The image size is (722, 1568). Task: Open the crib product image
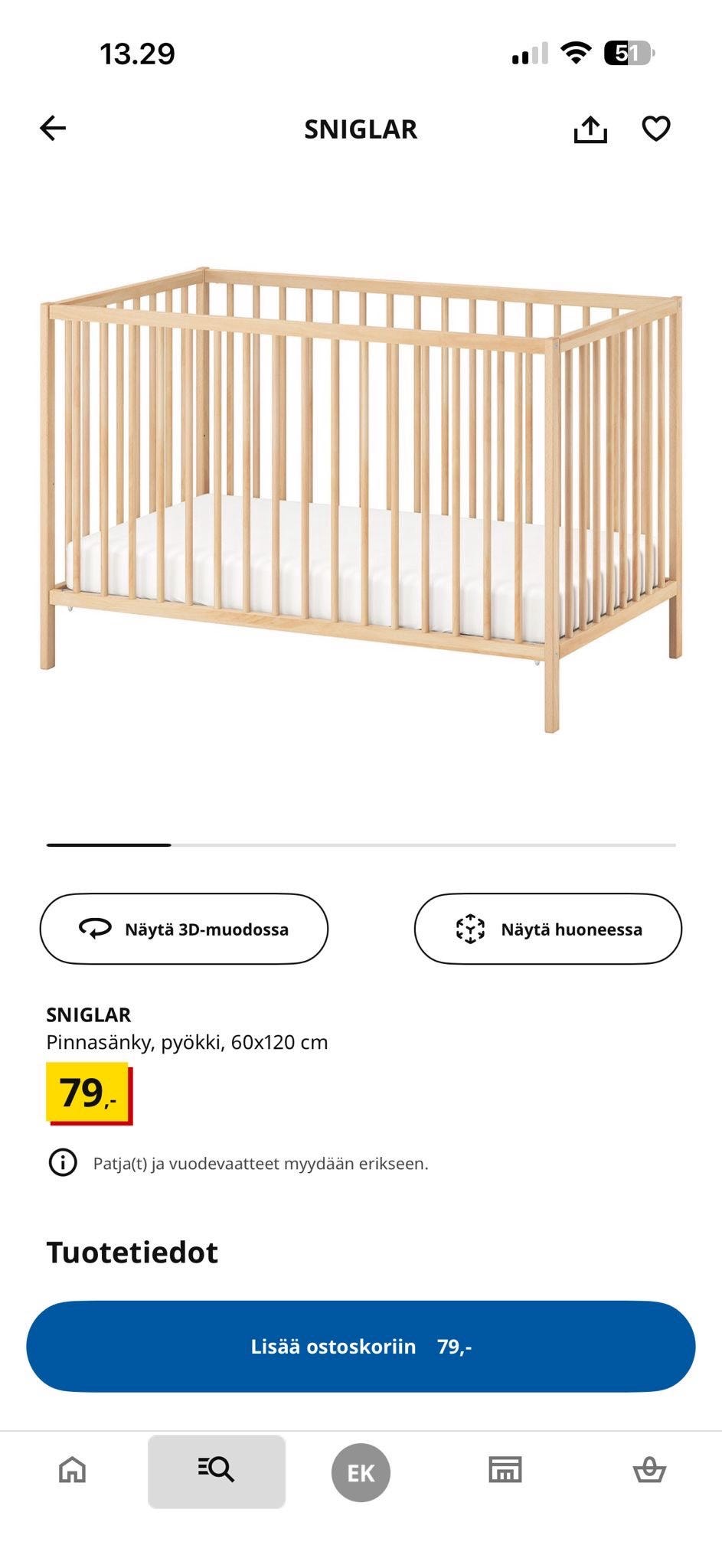361,498
